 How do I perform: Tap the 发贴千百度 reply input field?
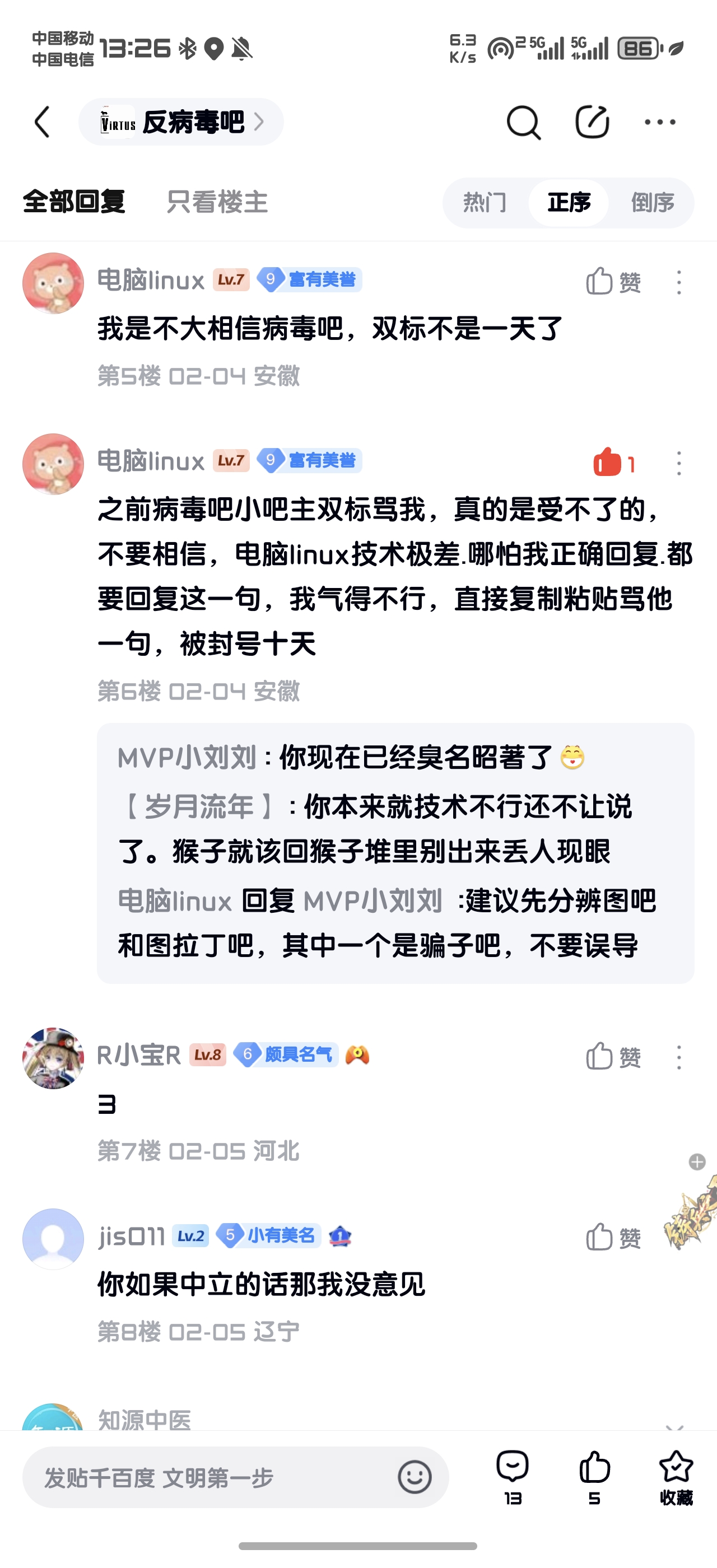(207, 1477)
